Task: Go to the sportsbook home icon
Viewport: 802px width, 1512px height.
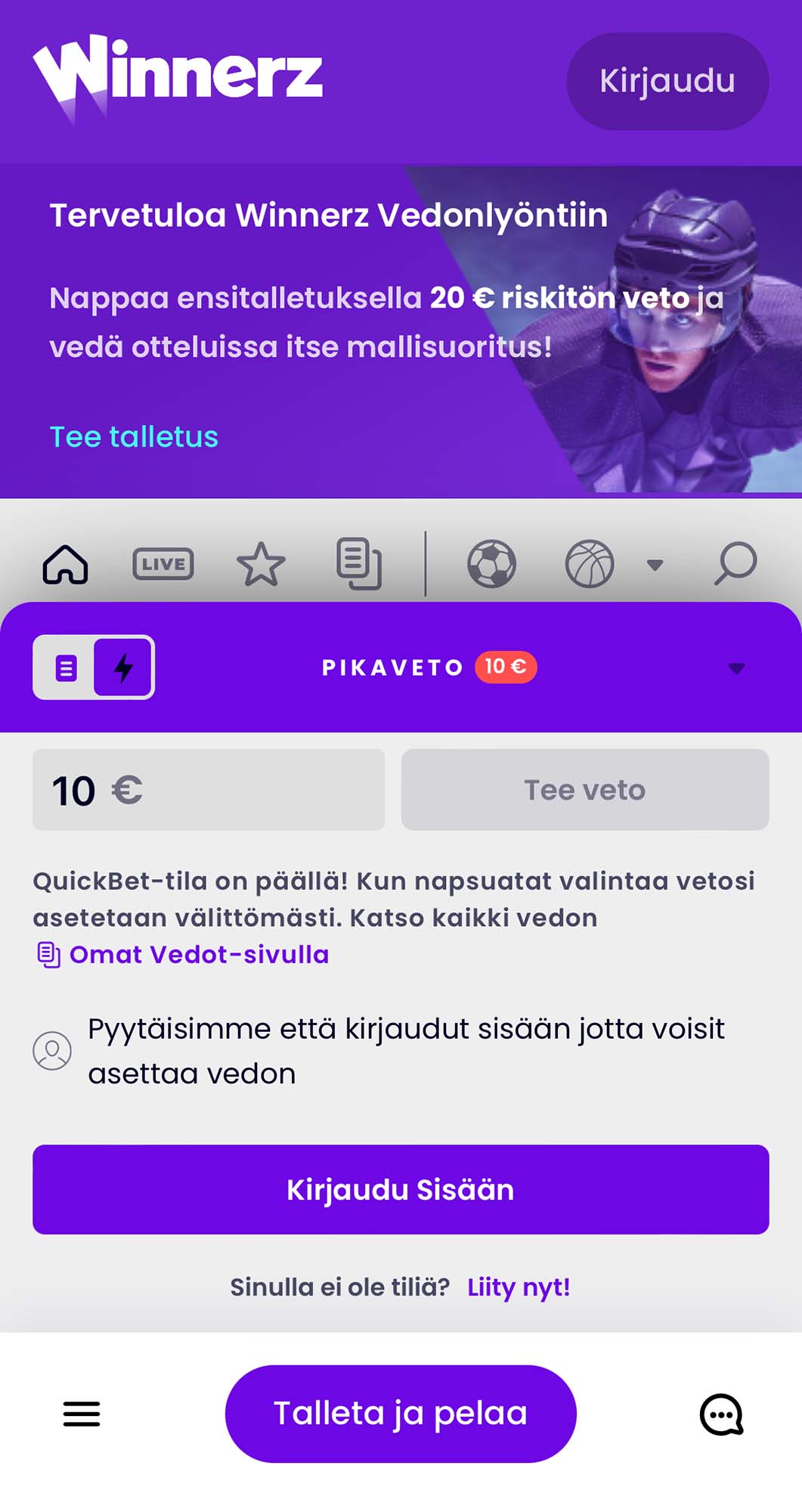Action: pos(66,564)
